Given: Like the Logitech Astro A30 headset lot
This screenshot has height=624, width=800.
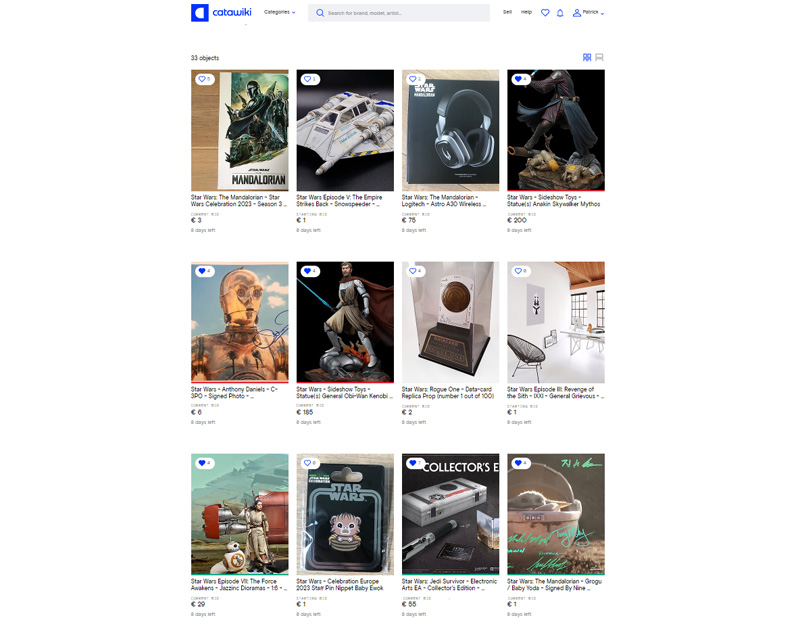Looking at the screenshot, I should 414,79.
